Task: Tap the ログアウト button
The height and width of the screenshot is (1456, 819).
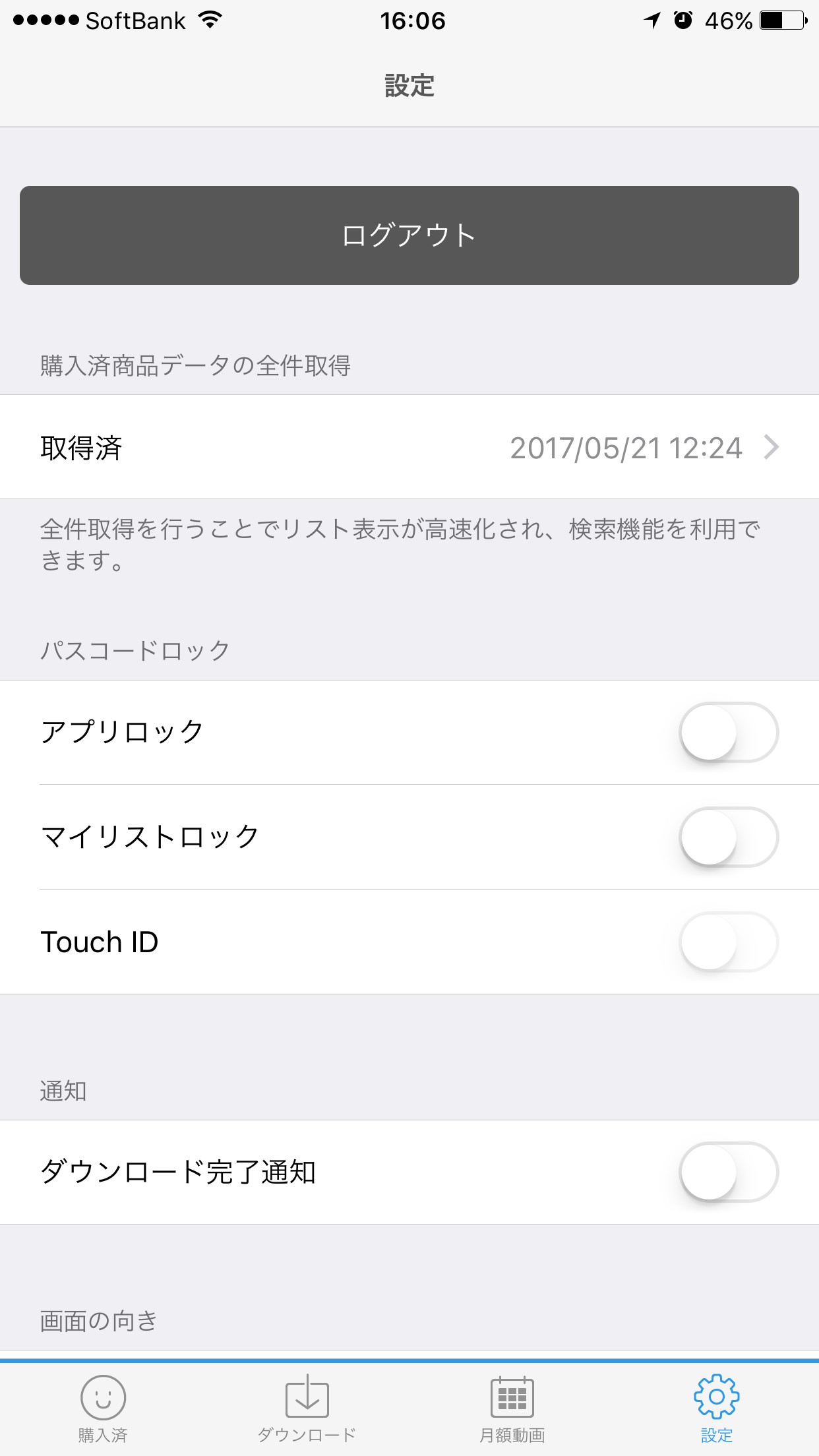Action: tap(409, 235)
